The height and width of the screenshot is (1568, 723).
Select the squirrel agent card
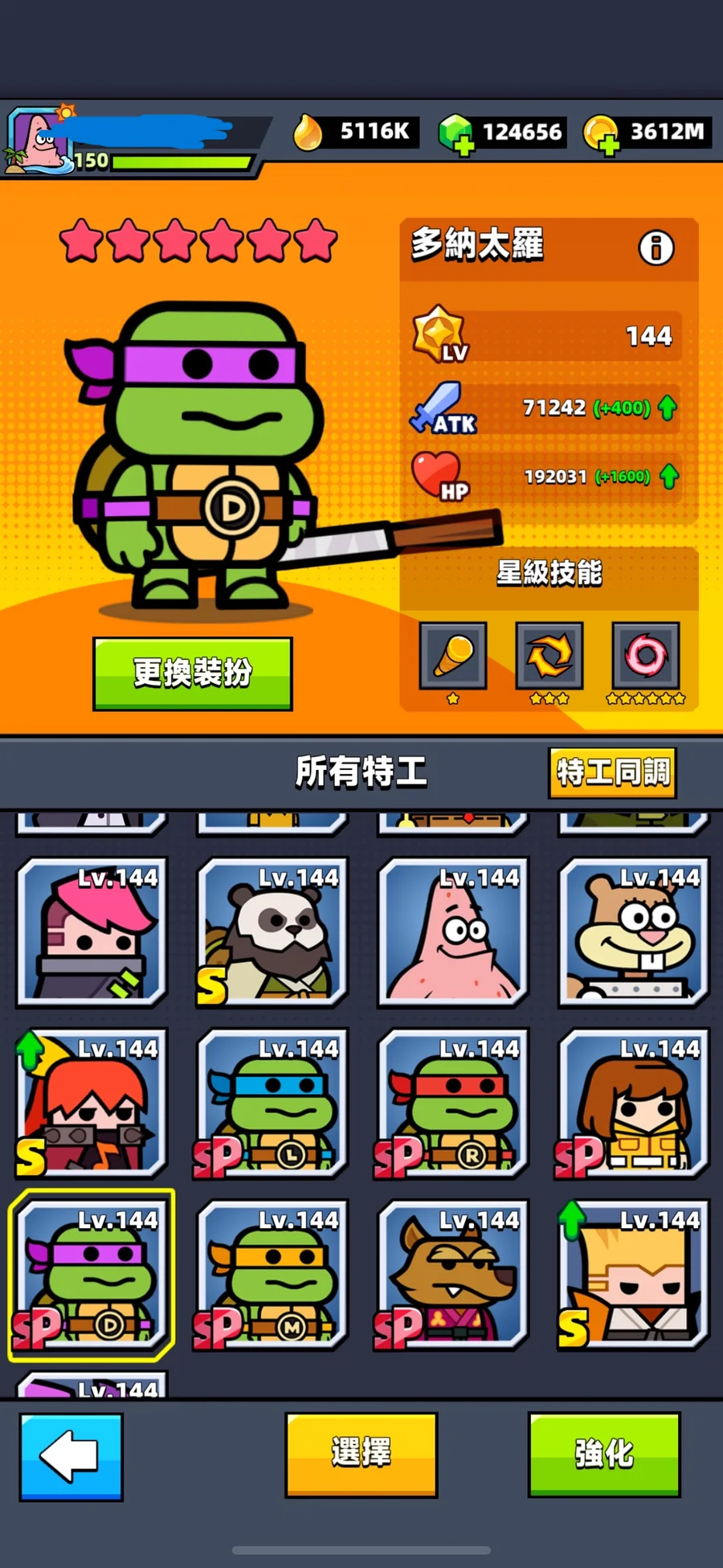[634, 932]
